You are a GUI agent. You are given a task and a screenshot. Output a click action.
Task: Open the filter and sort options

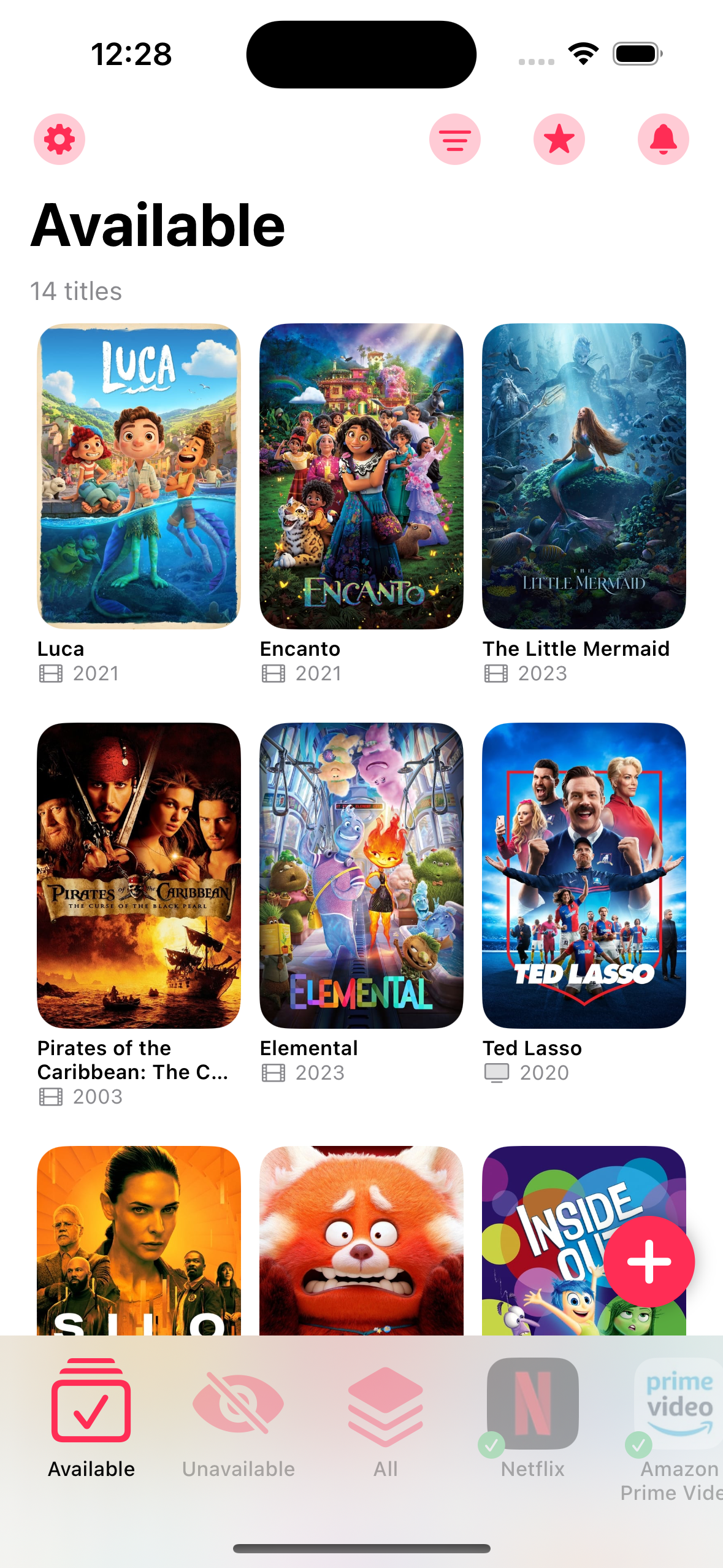(454, 139)
